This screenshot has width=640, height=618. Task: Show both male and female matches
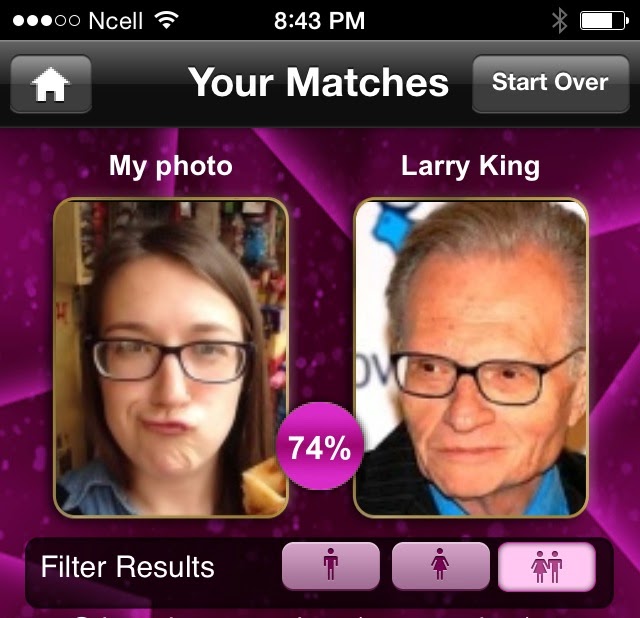point(547,567)
